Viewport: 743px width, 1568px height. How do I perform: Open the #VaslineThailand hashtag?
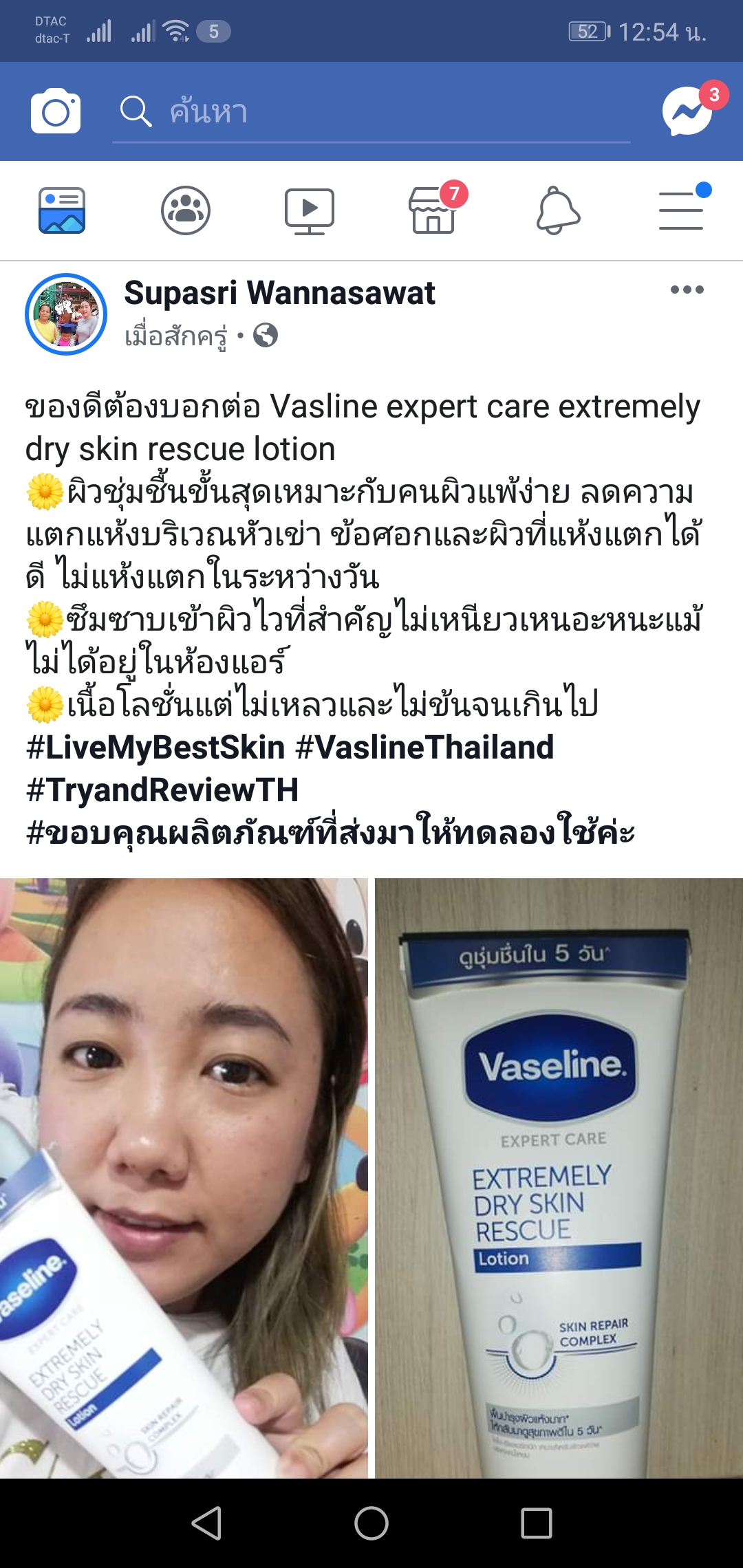pos(425,748)
